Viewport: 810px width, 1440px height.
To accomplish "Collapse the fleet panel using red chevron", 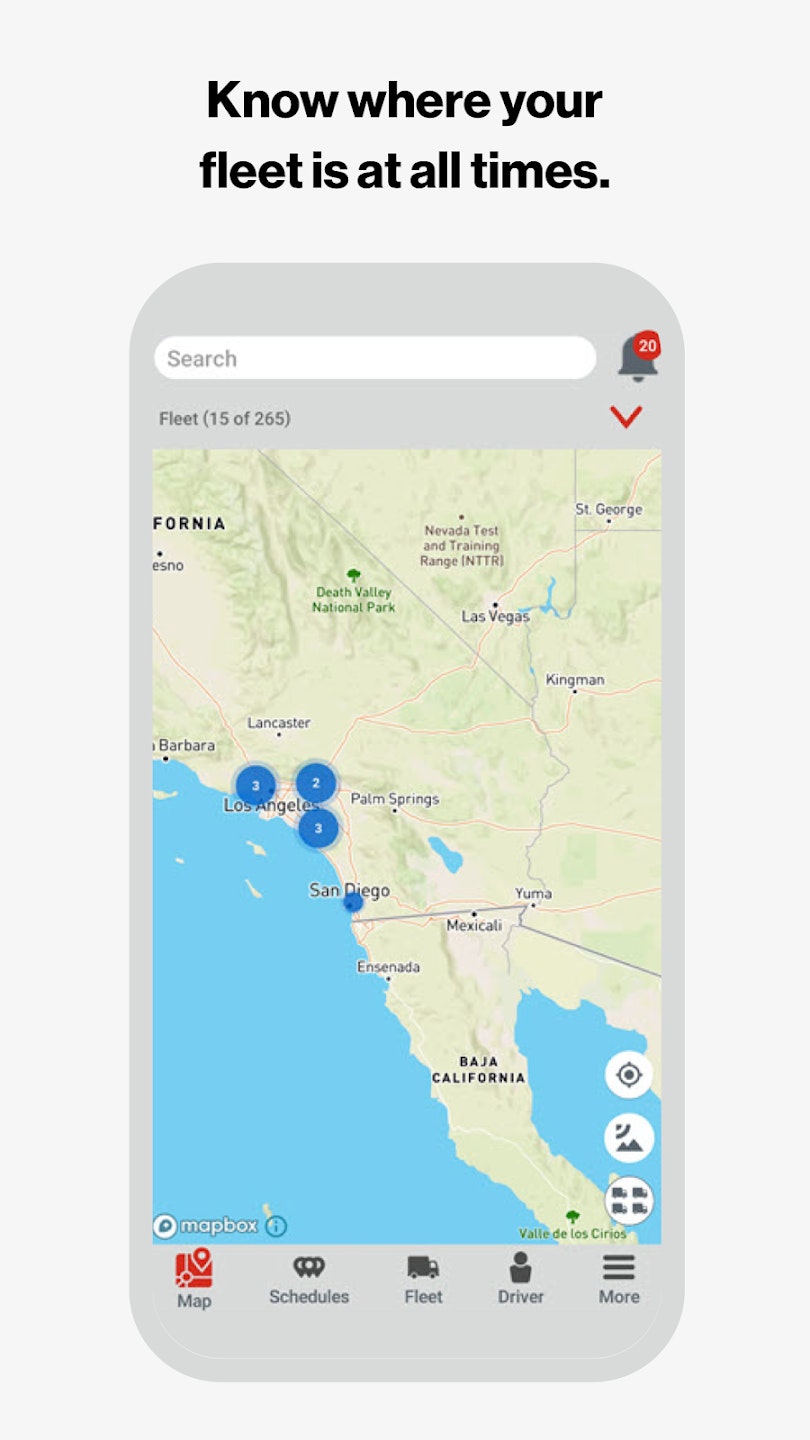I will [627, 417].
